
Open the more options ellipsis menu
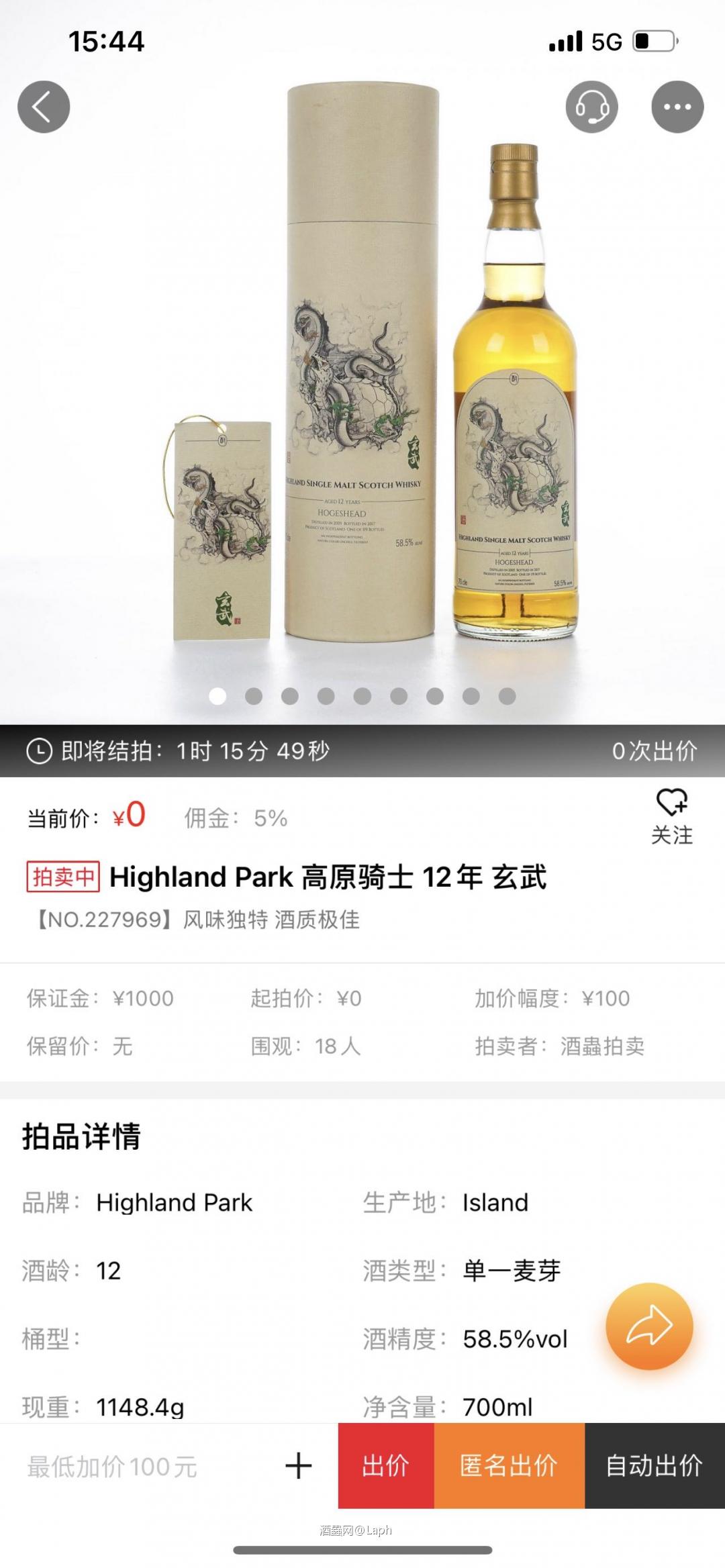677,106
